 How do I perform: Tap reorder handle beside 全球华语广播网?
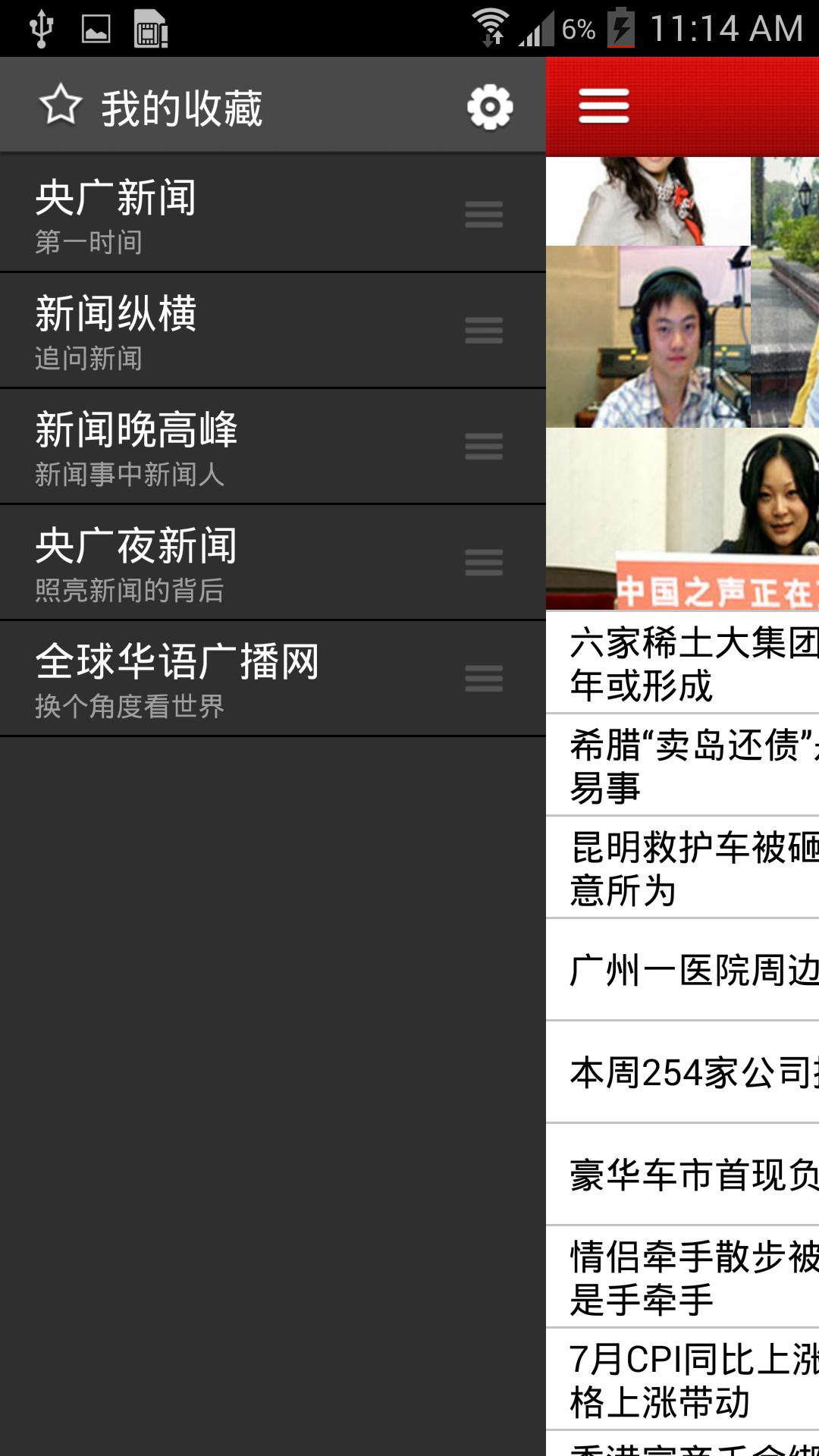(x=484, y=679)
